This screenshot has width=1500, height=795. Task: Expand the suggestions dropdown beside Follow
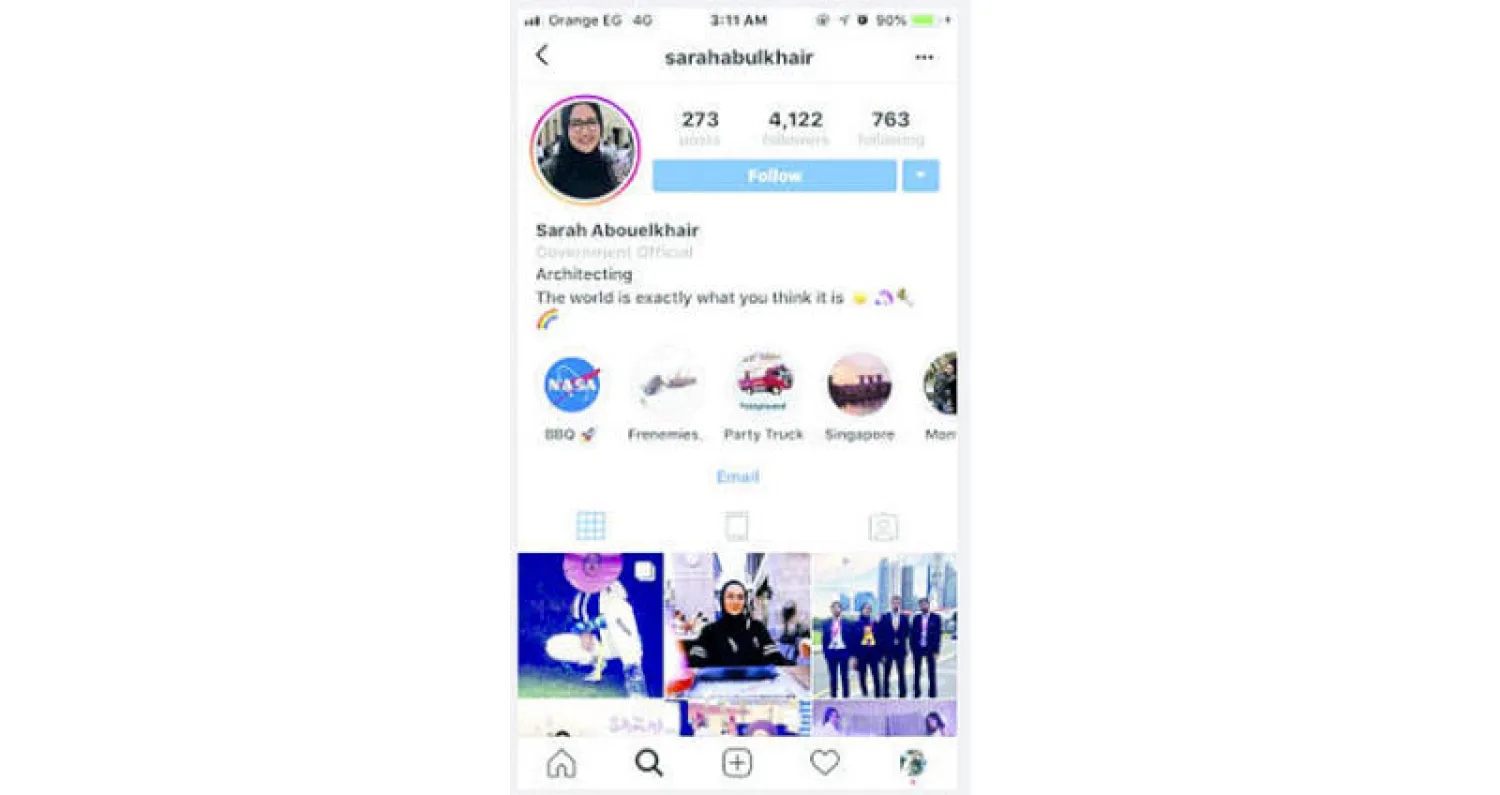tap(920, 176)
